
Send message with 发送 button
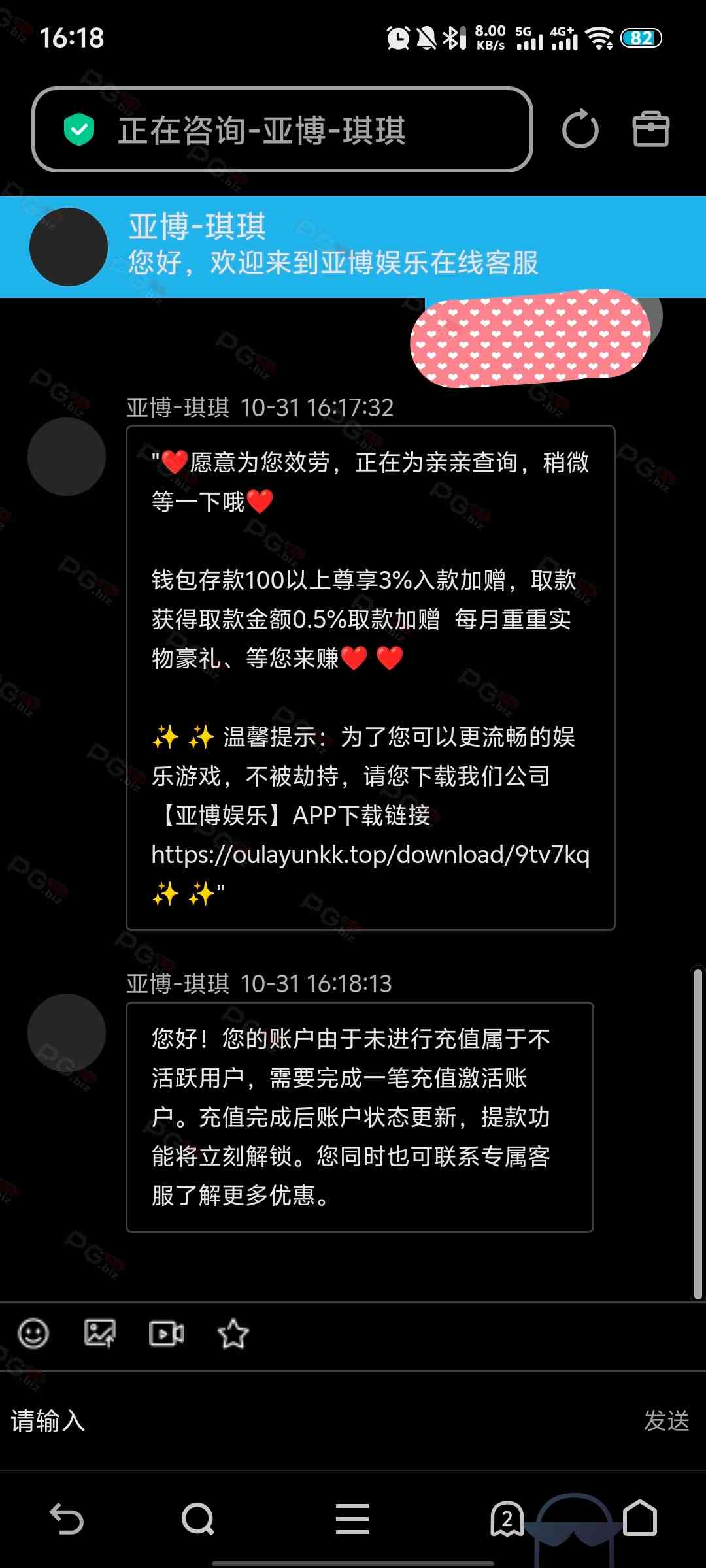(x=666, y=1421)
